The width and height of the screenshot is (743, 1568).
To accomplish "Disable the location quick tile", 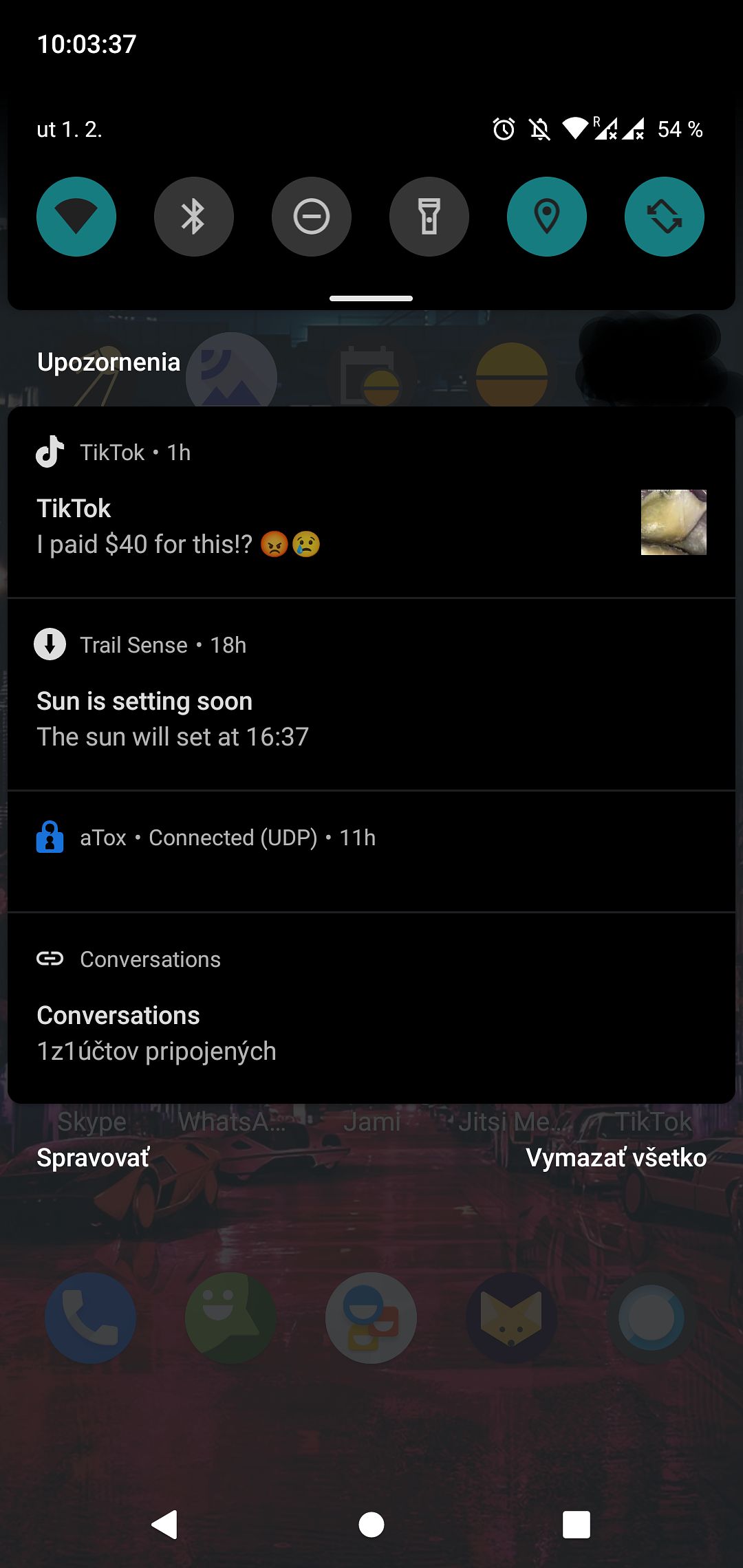I will click(x=547, y=217).
